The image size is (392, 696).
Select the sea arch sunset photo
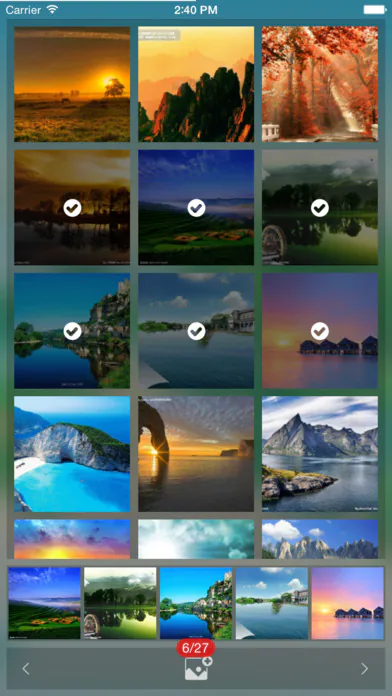click(196, 454)
